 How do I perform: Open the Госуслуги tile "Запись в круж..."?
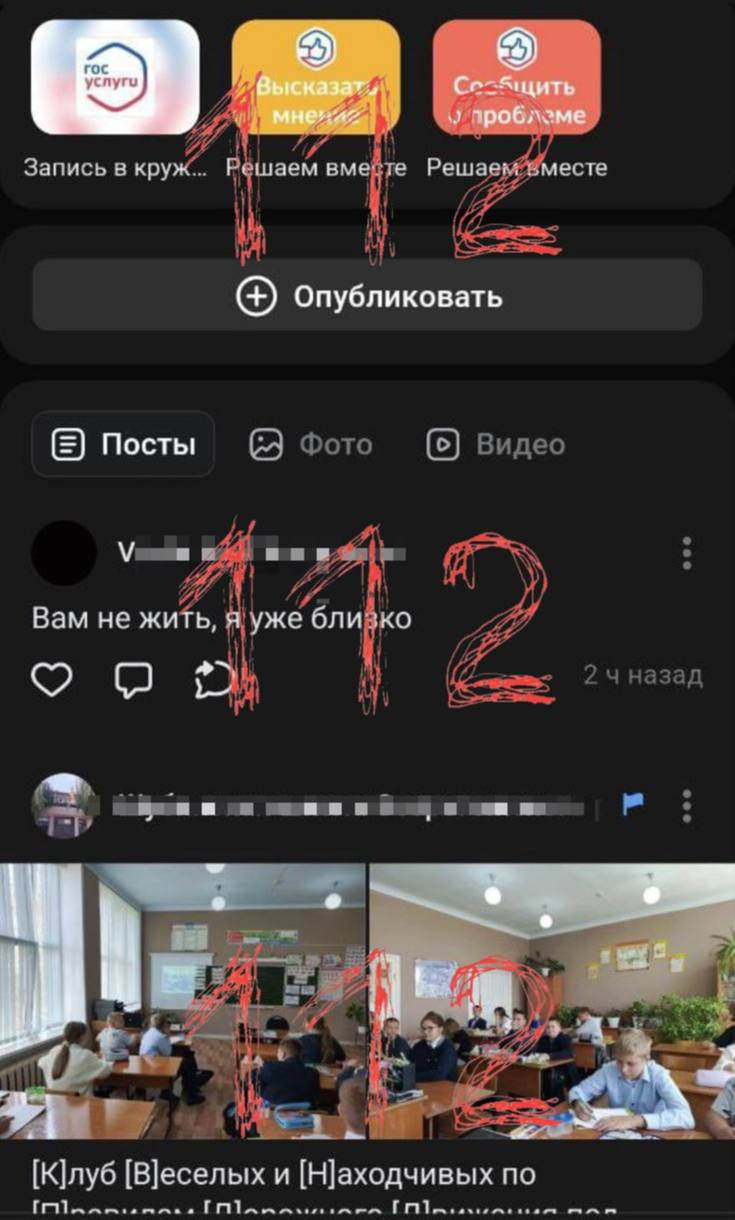pyautogui.click(x=115, y=77)
